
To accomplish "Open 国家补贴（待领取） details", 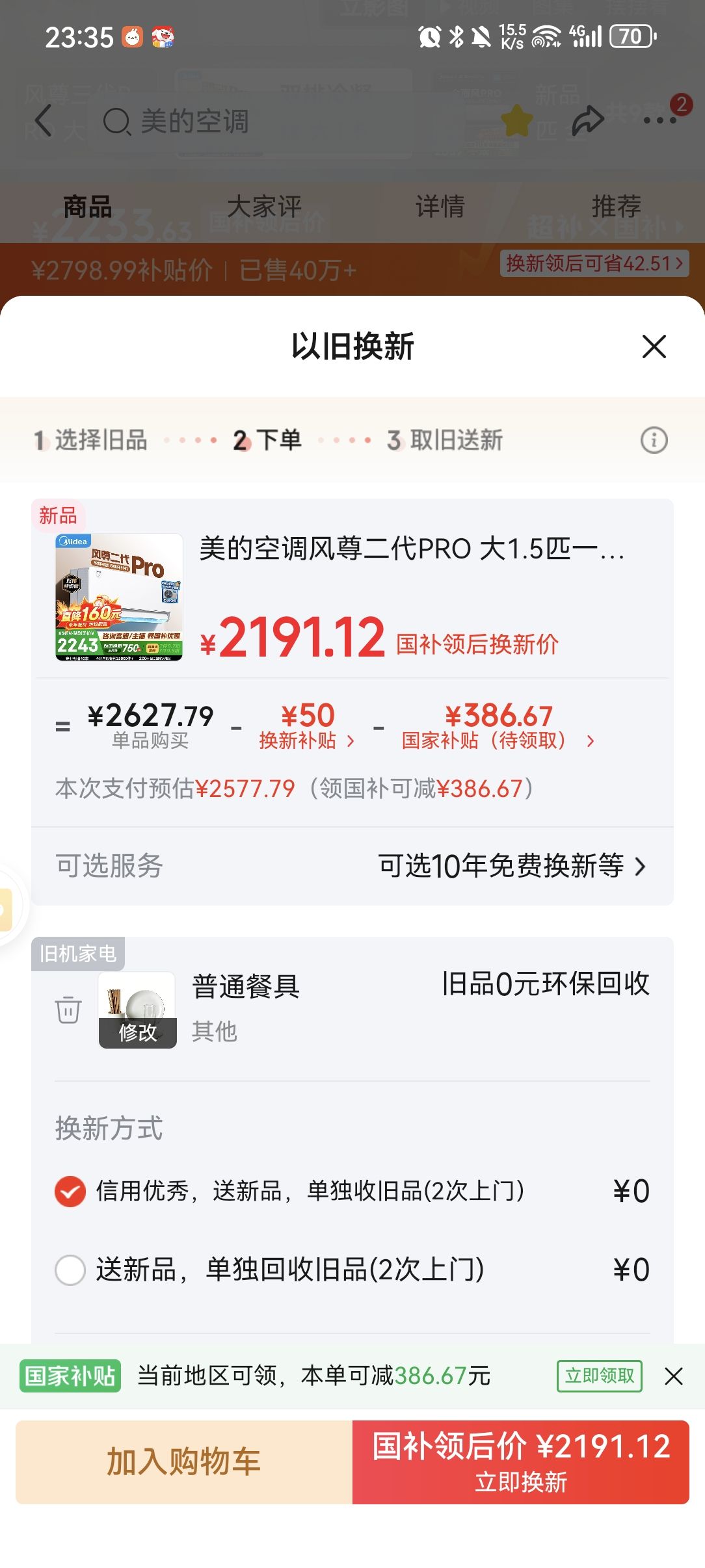I will [498, 725].
